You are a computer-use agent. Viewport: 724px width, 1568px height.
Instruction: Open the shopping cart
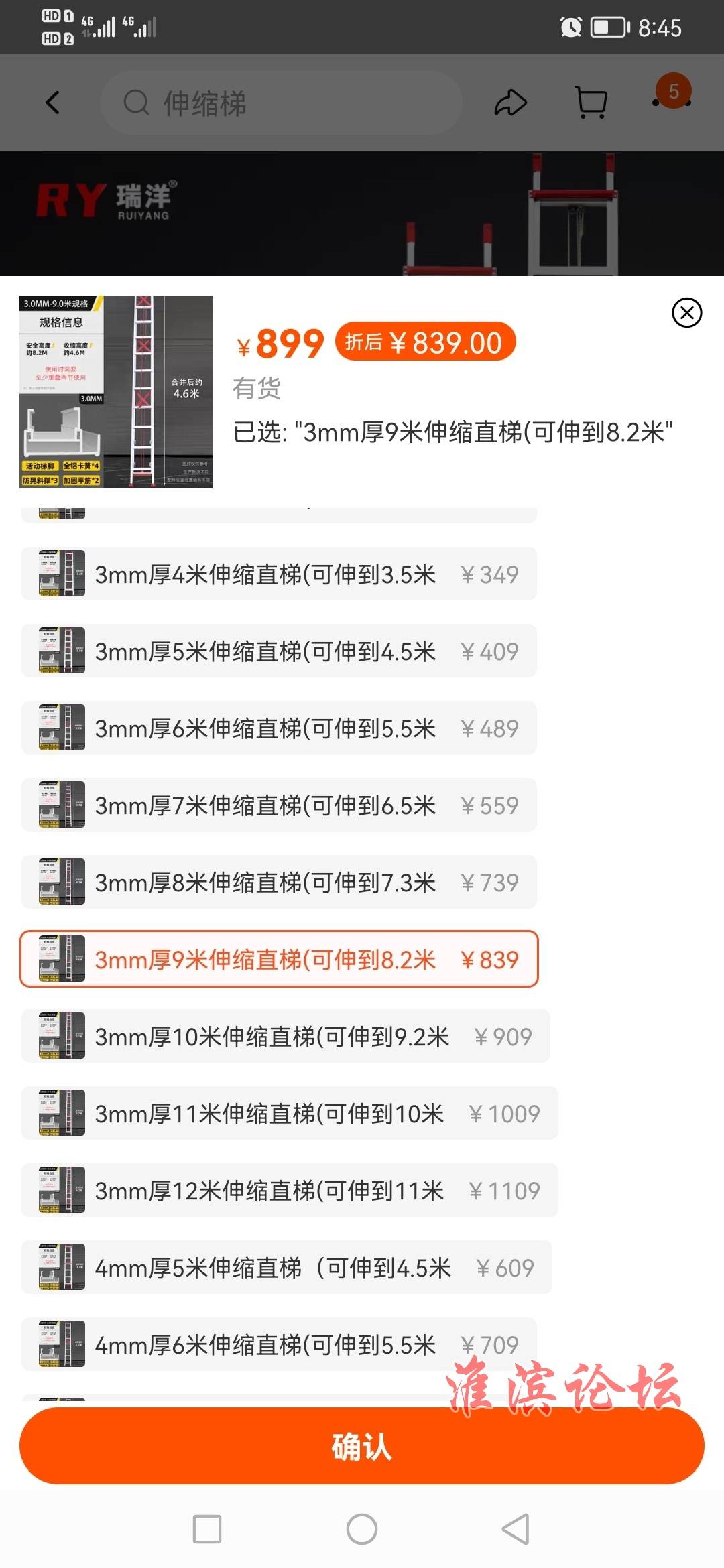[x=591, y=103]
